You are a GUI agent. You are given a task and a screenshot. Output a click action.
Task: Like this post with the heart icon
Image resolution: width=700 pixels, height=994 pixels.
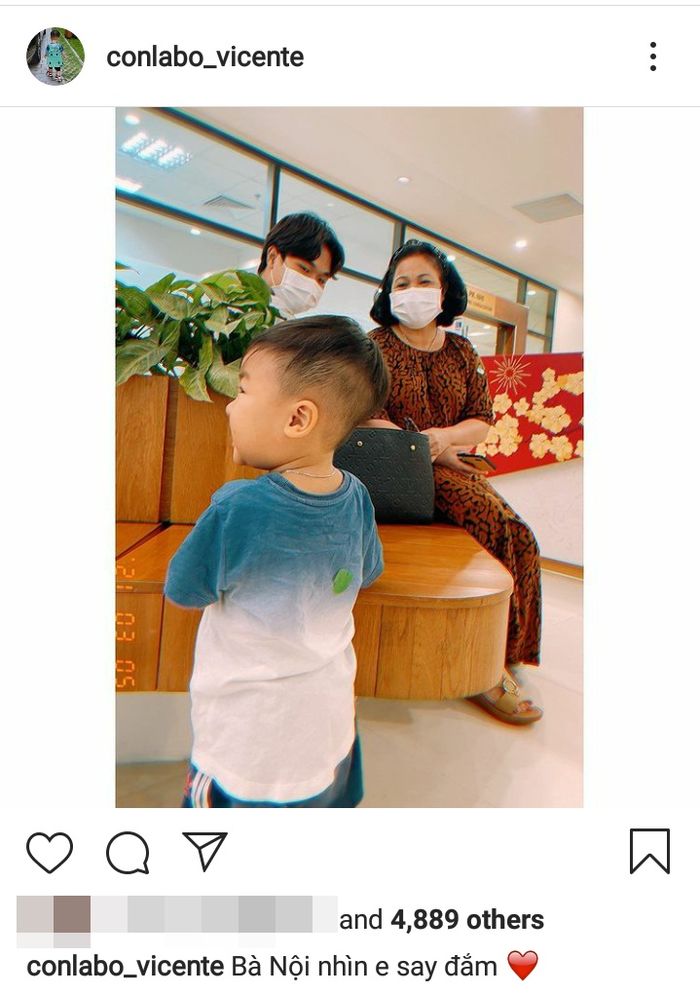[x=49, y=853]
